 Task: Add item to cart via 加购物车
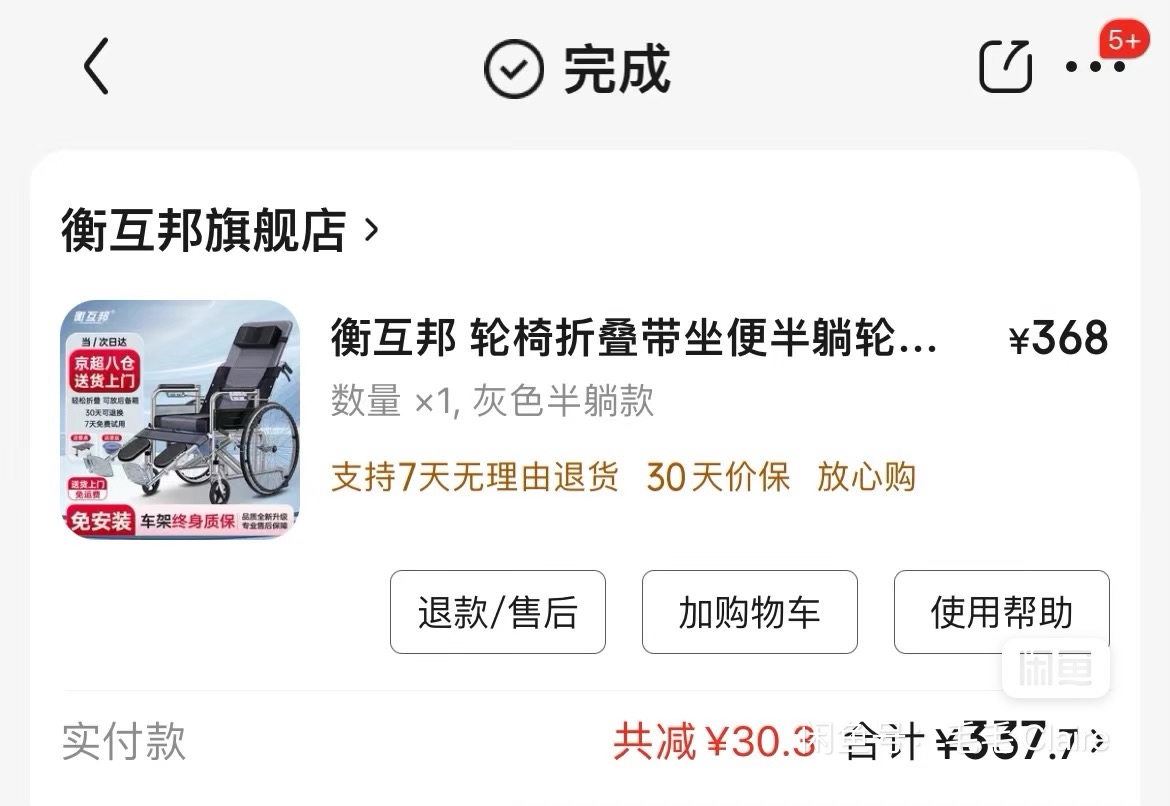pos(749,612)
